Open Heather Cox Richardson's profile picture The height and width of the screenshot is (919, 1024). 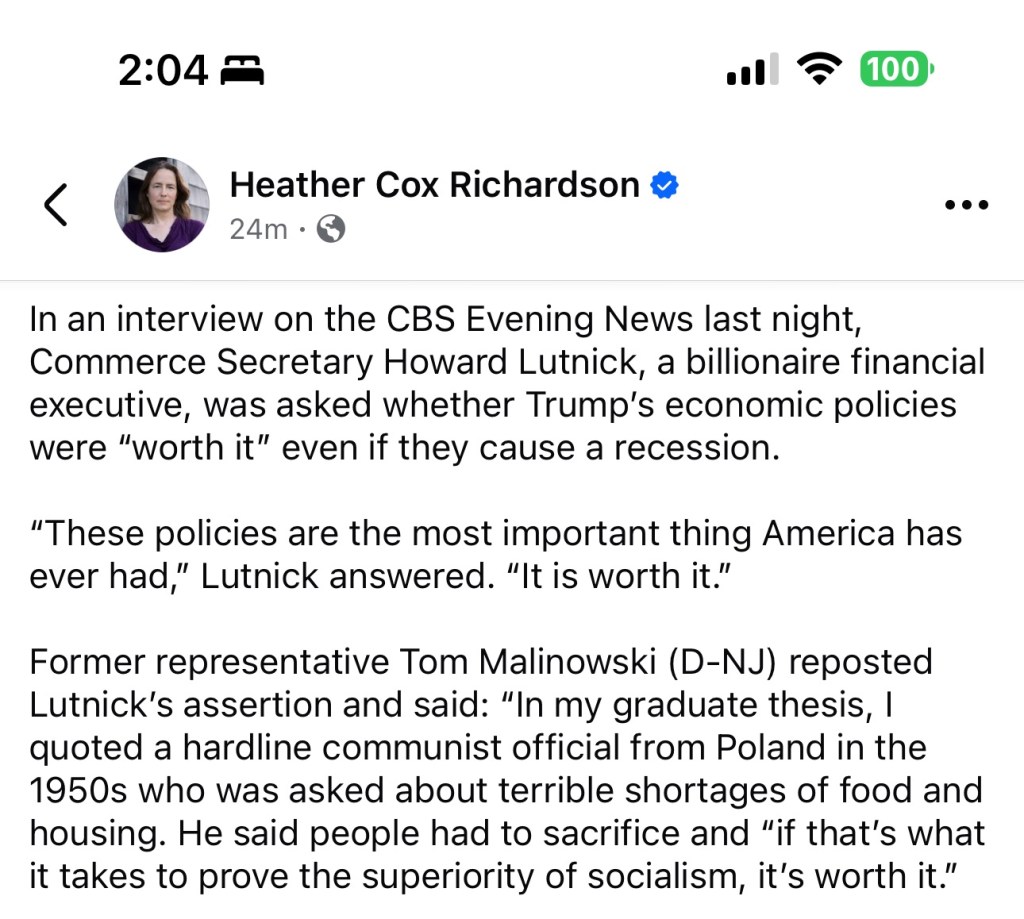162,204
